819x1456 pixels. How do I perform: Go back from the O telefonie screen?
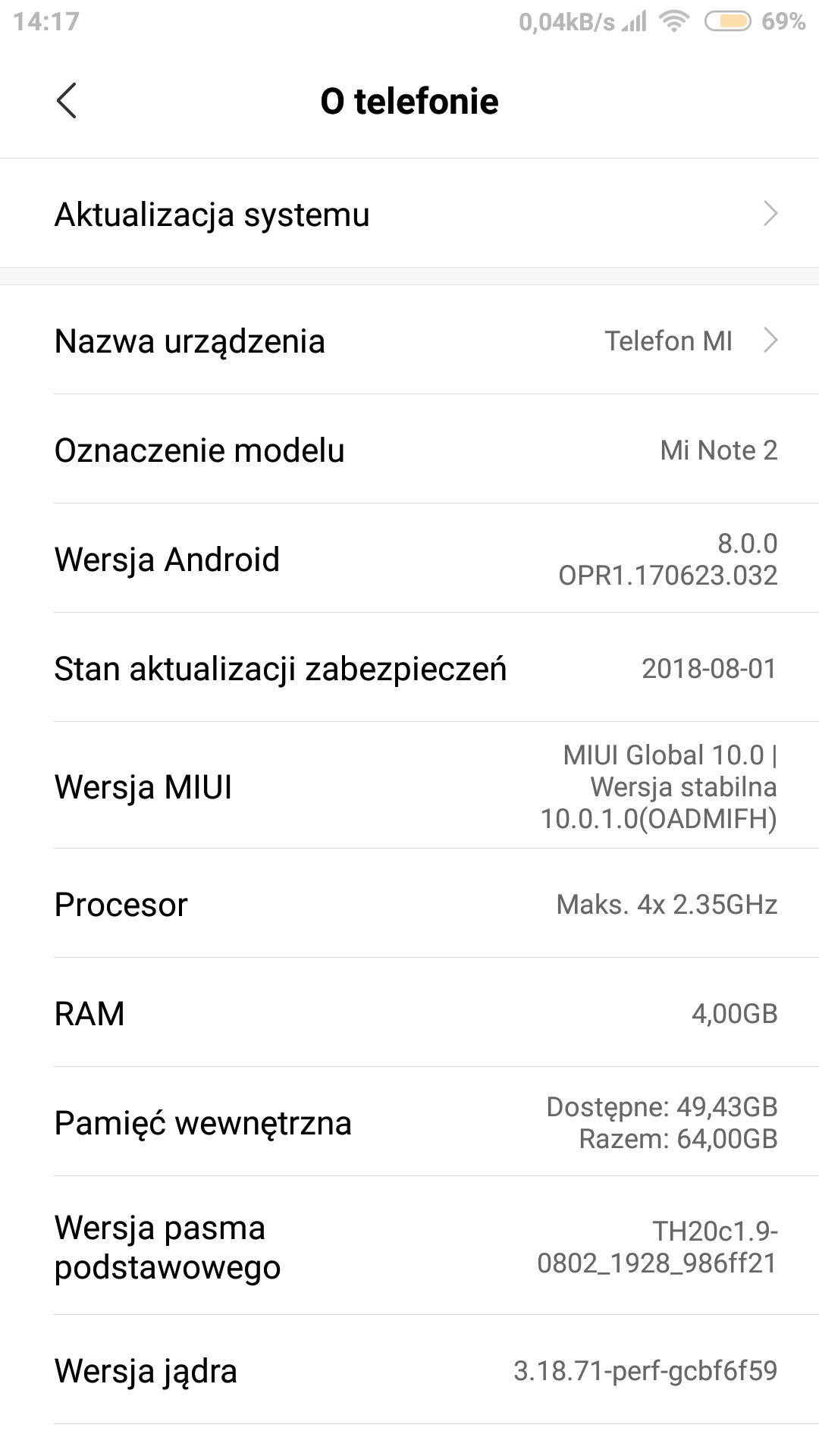[x=67, y=102]
